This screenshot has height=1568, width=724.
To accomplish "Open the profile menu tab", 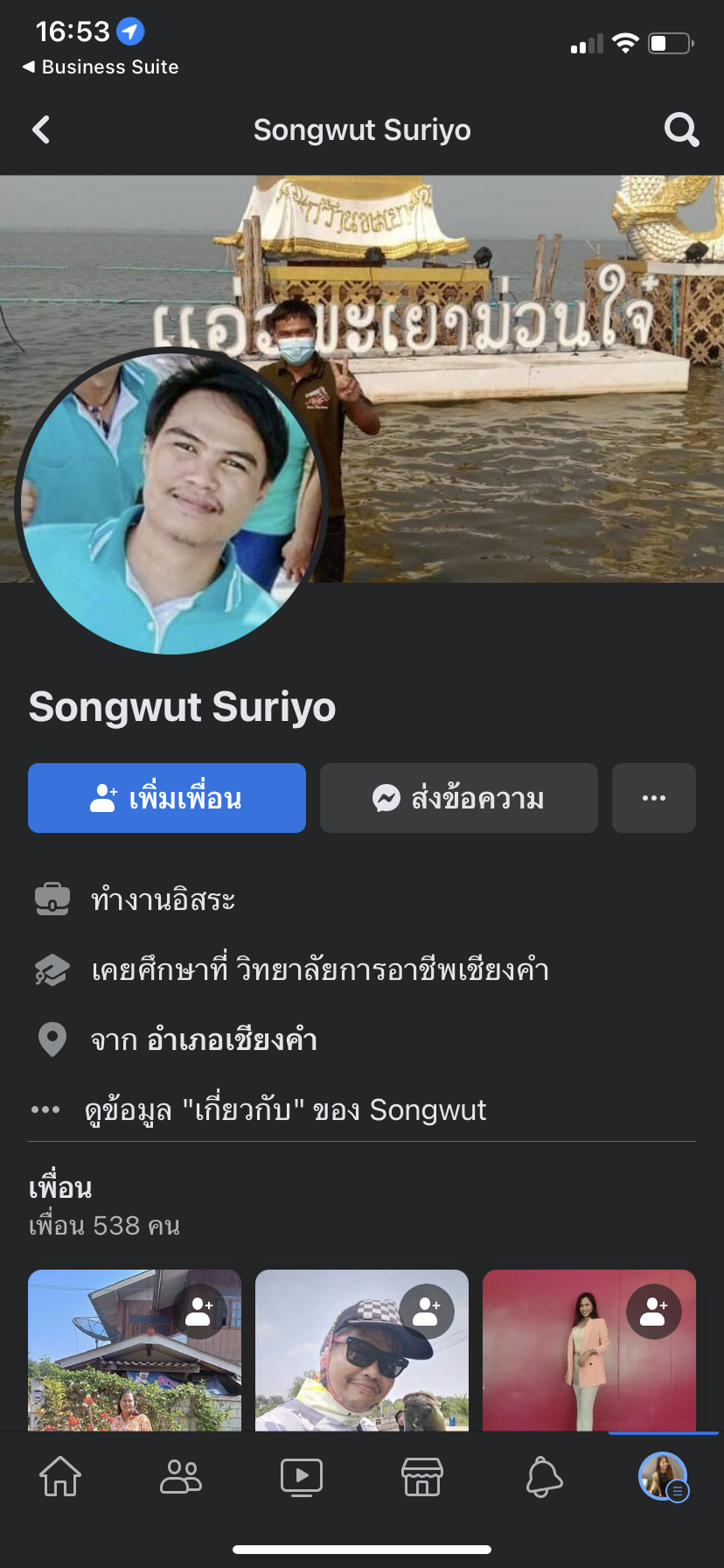I will (664, 1477).
